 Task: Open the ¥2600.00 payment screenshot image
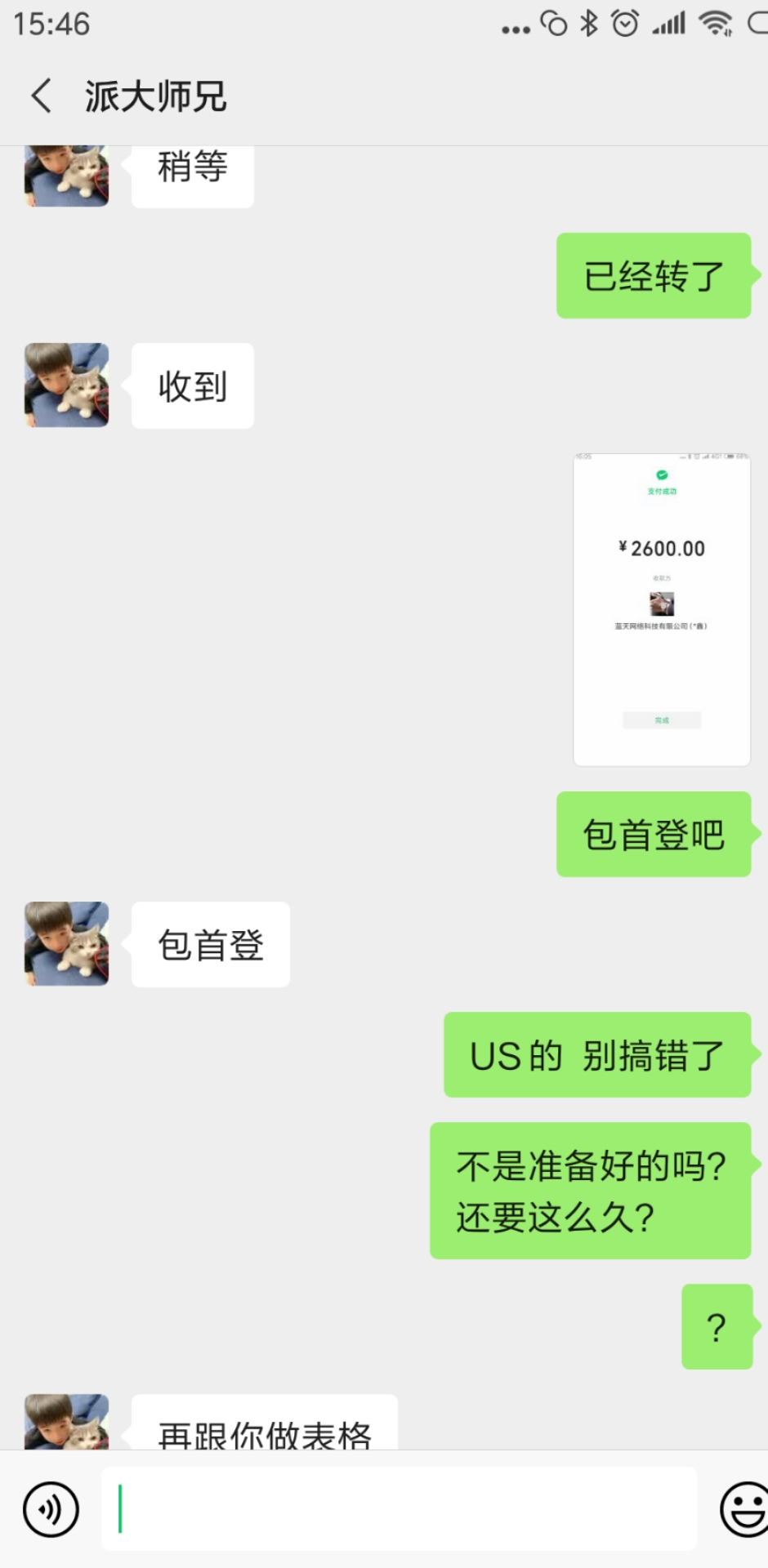662,609
